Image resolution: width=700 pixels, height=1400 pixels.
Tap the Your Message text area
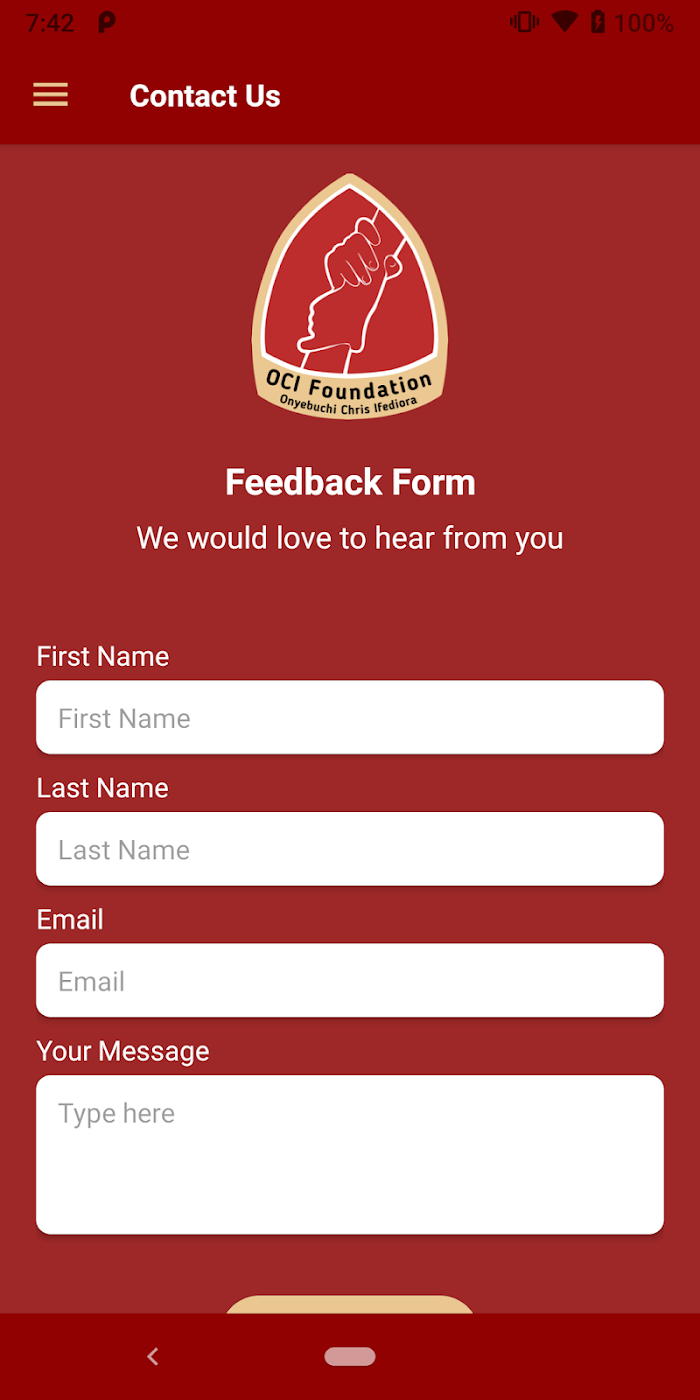point(350,1154)
